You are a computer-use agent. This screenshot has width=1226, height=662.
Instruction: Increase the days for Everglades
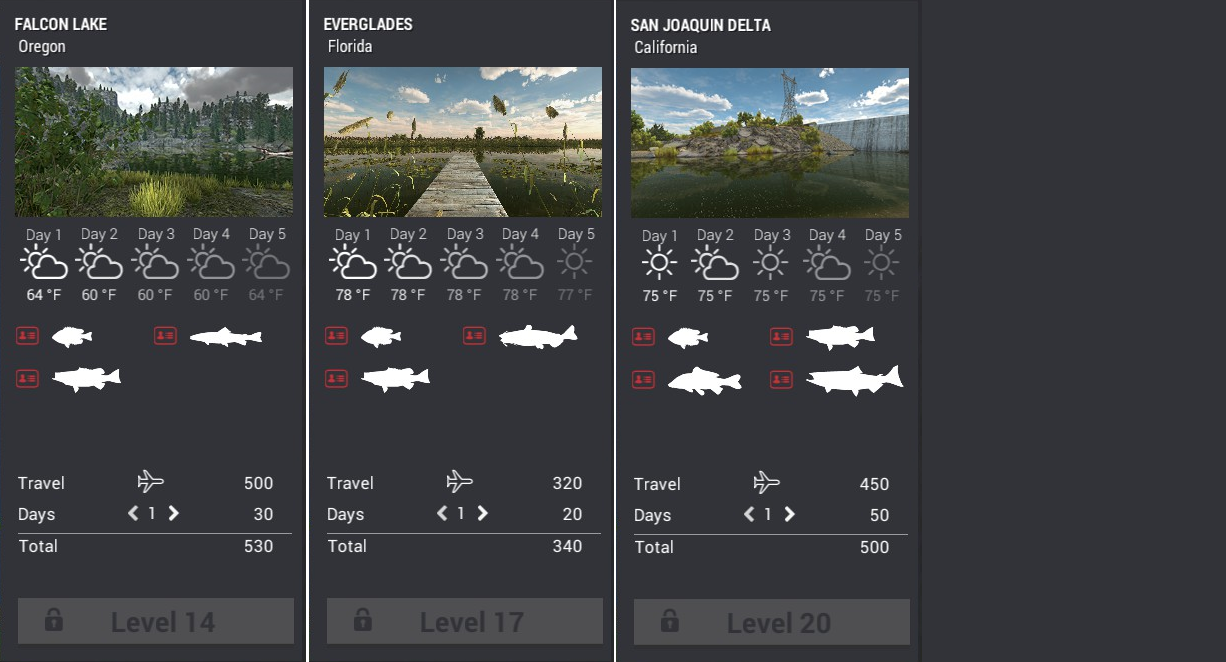(x=483, y=513)
